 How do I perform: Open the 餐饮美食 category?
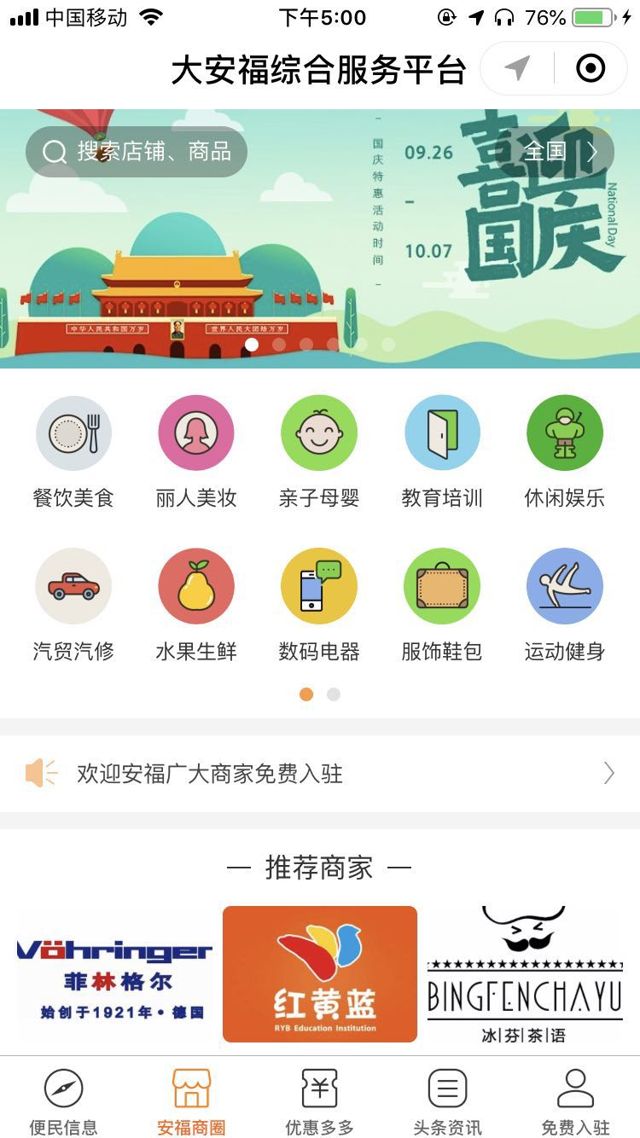point(74,451)
